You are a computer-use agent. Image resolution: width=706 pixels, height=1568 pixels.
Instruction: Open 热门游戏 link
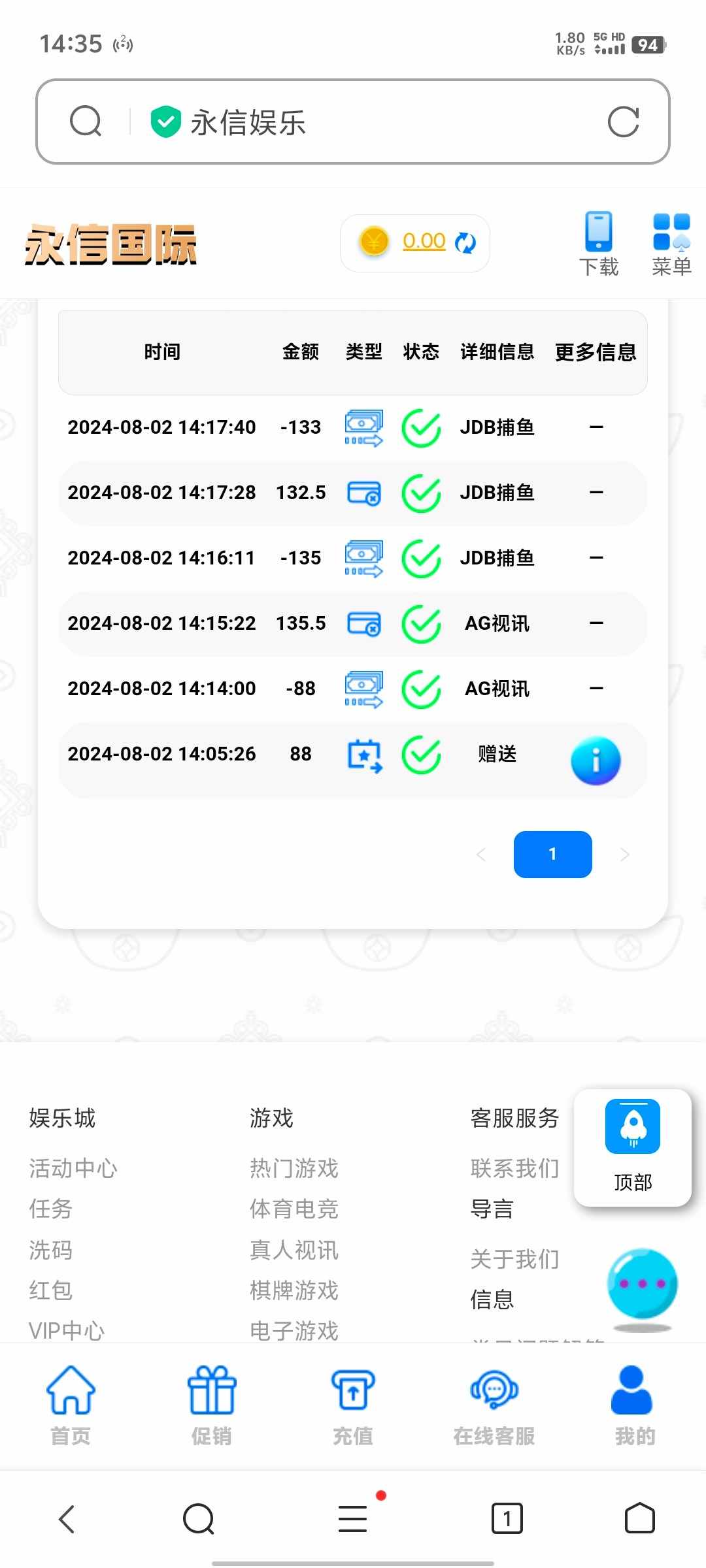click(294, 1168)
